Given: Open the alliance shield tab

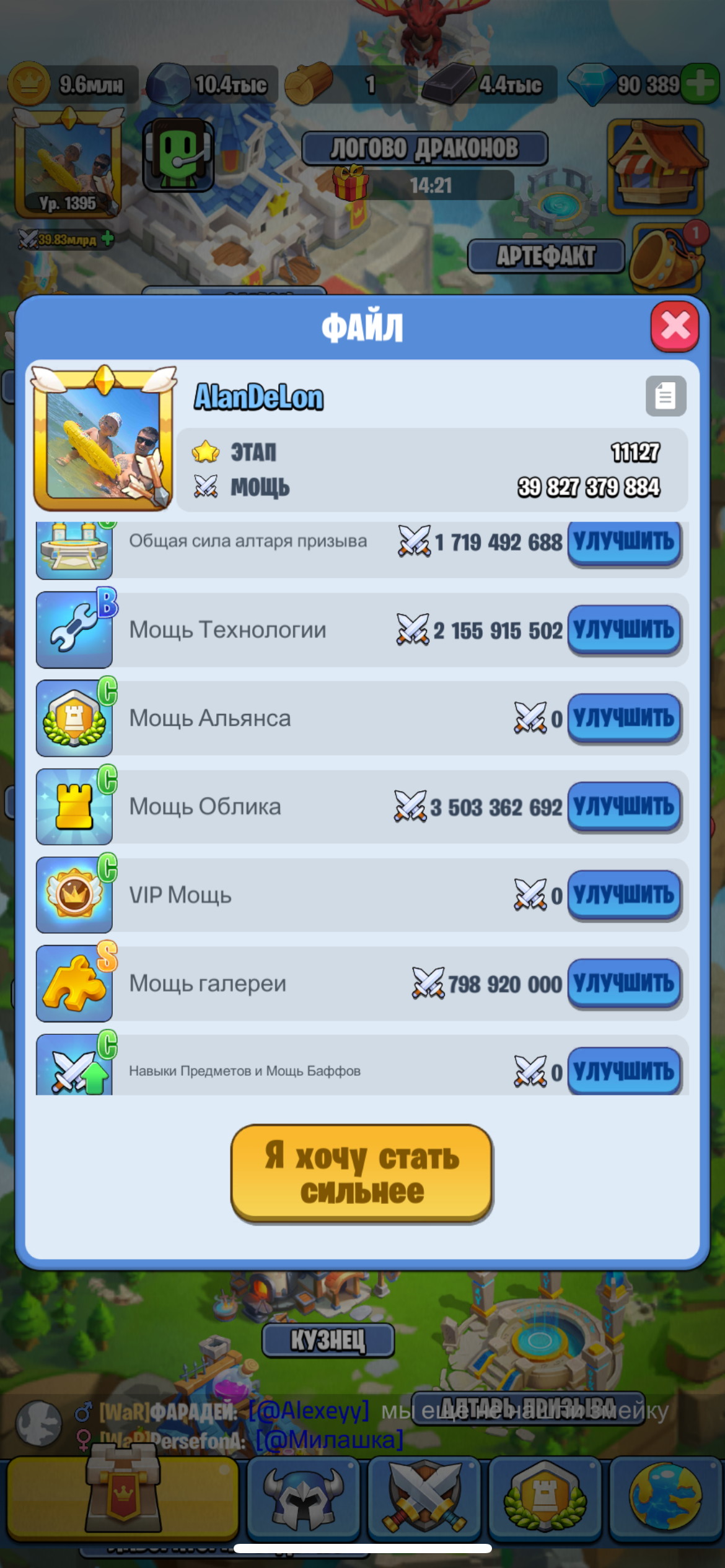Looking at the screenshot, I should pyautogui.click(x=545, y=1499).
